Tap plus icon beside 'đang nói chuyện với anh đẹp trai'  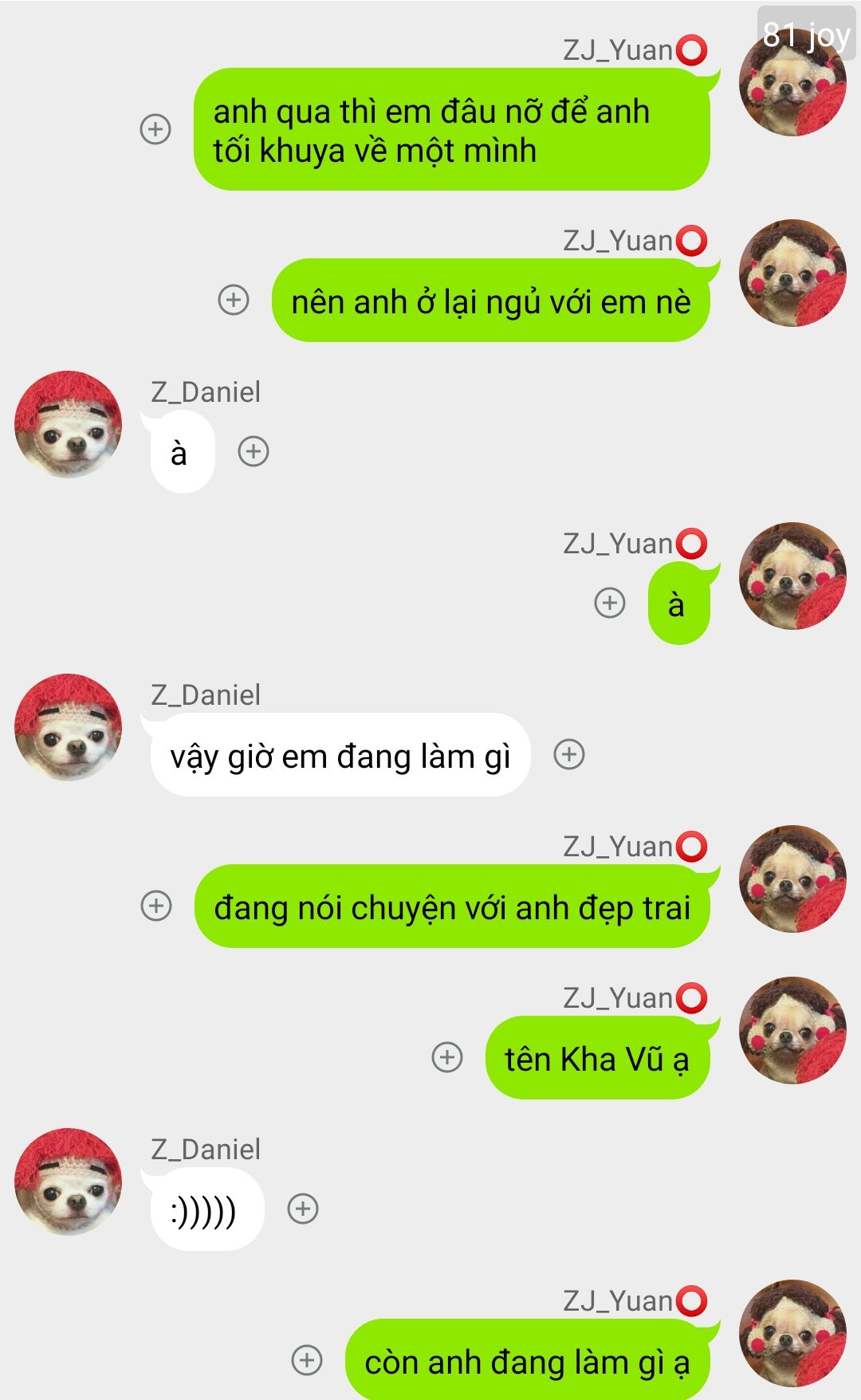[156, 906]
